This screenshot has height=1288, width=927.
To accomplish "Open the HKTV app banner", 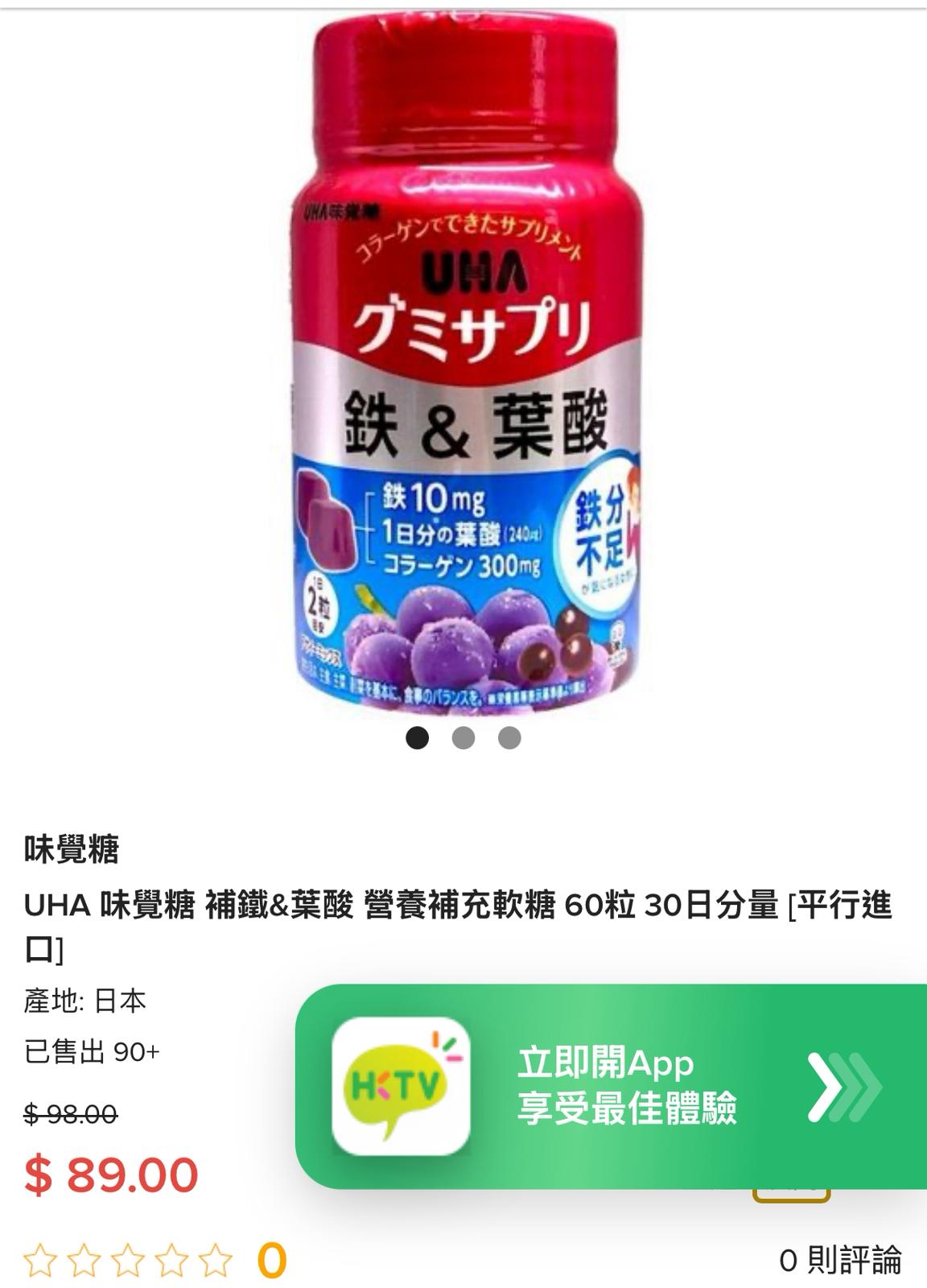I will tap(612, 1086).
